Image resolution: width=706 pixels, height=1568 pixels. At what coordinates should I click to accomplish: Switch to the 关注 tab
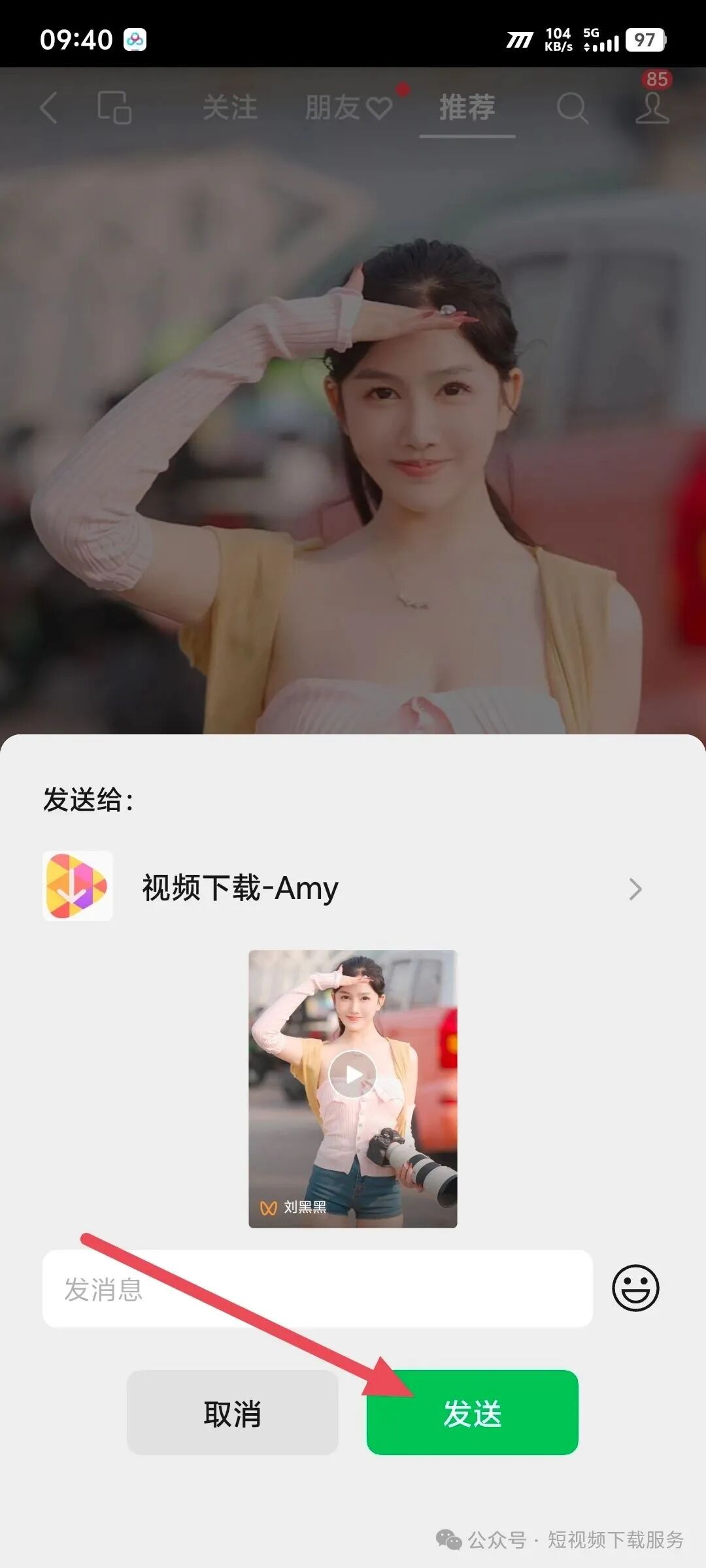232,108
